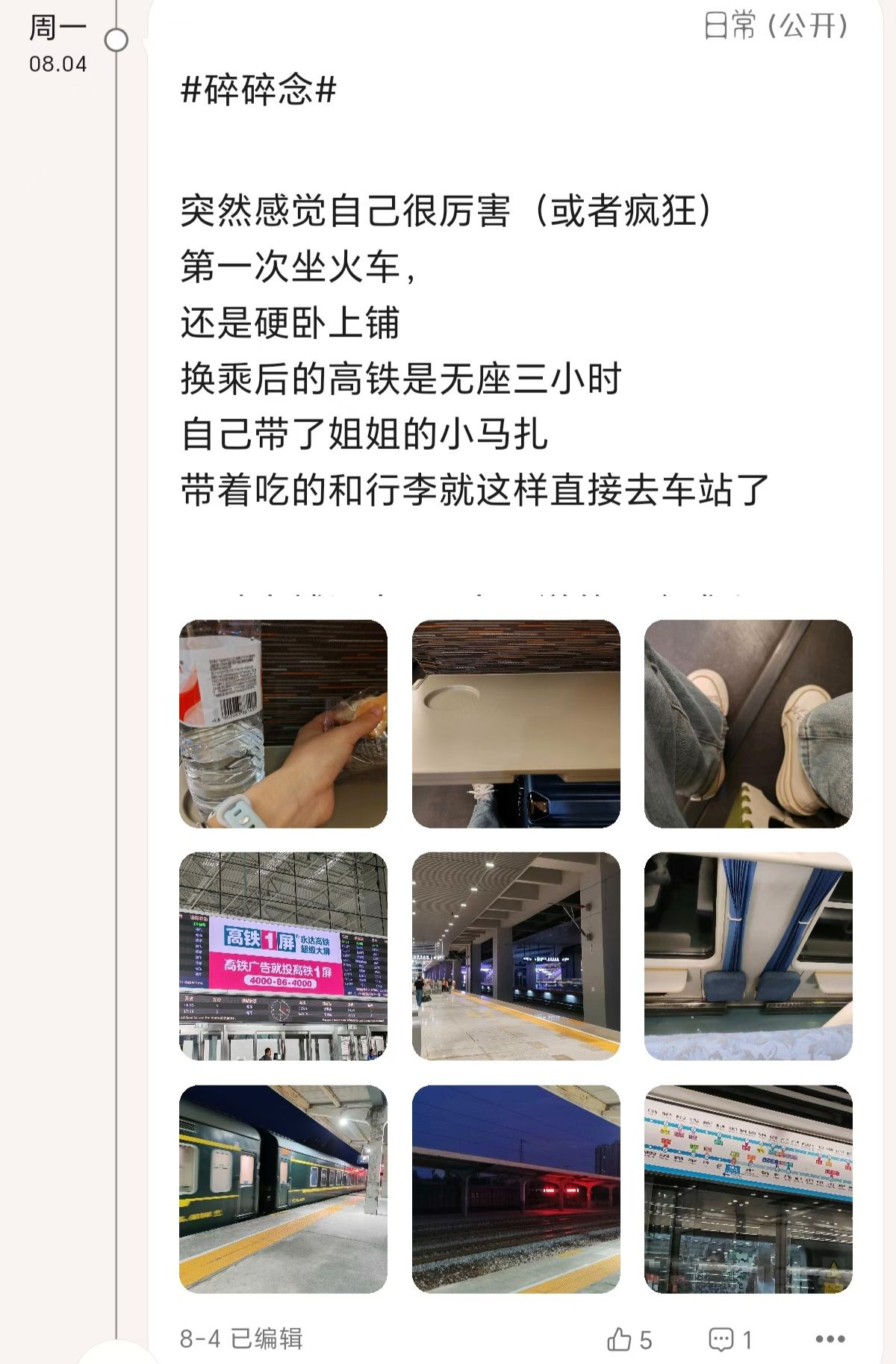The width and height of the screenshot is (896, 1364).
Task: Open the train tray table photo
Action: 516,723
